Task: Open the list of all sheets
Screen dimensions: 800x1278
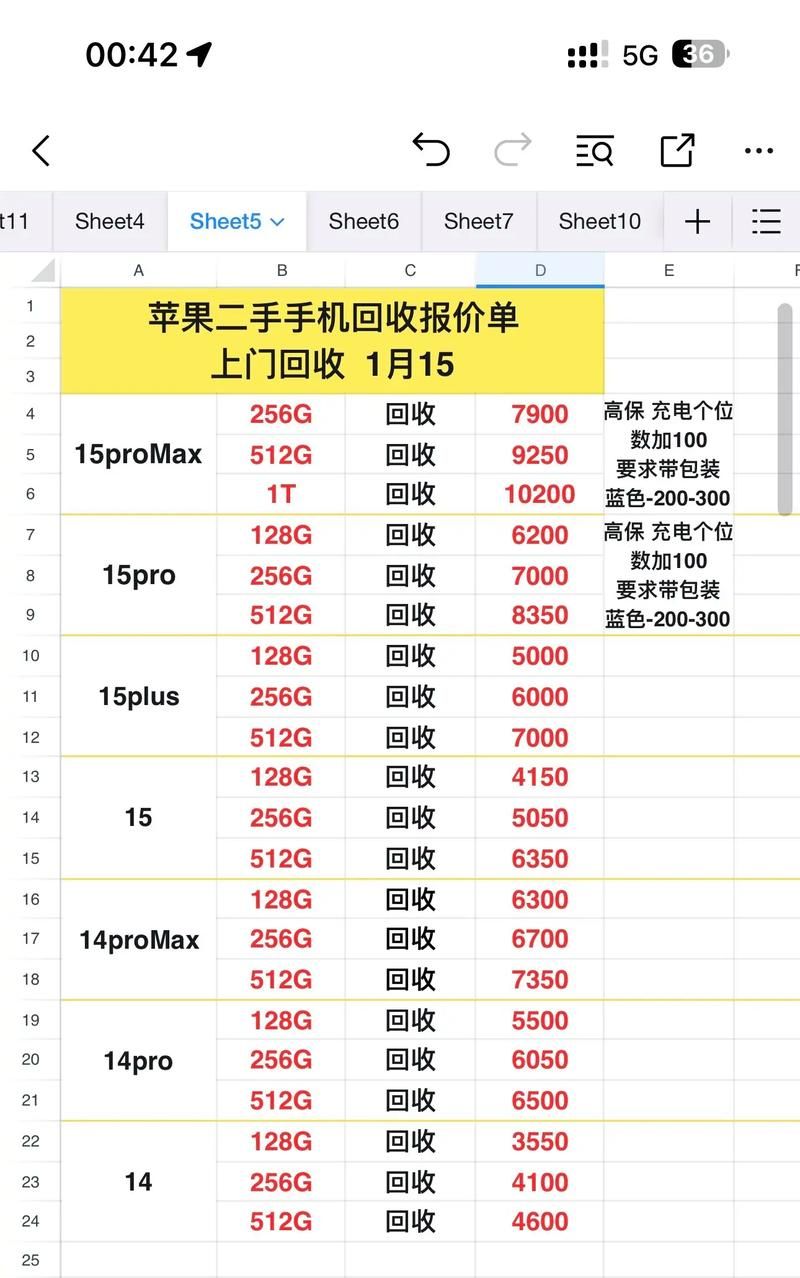Action: pos(766,221)
